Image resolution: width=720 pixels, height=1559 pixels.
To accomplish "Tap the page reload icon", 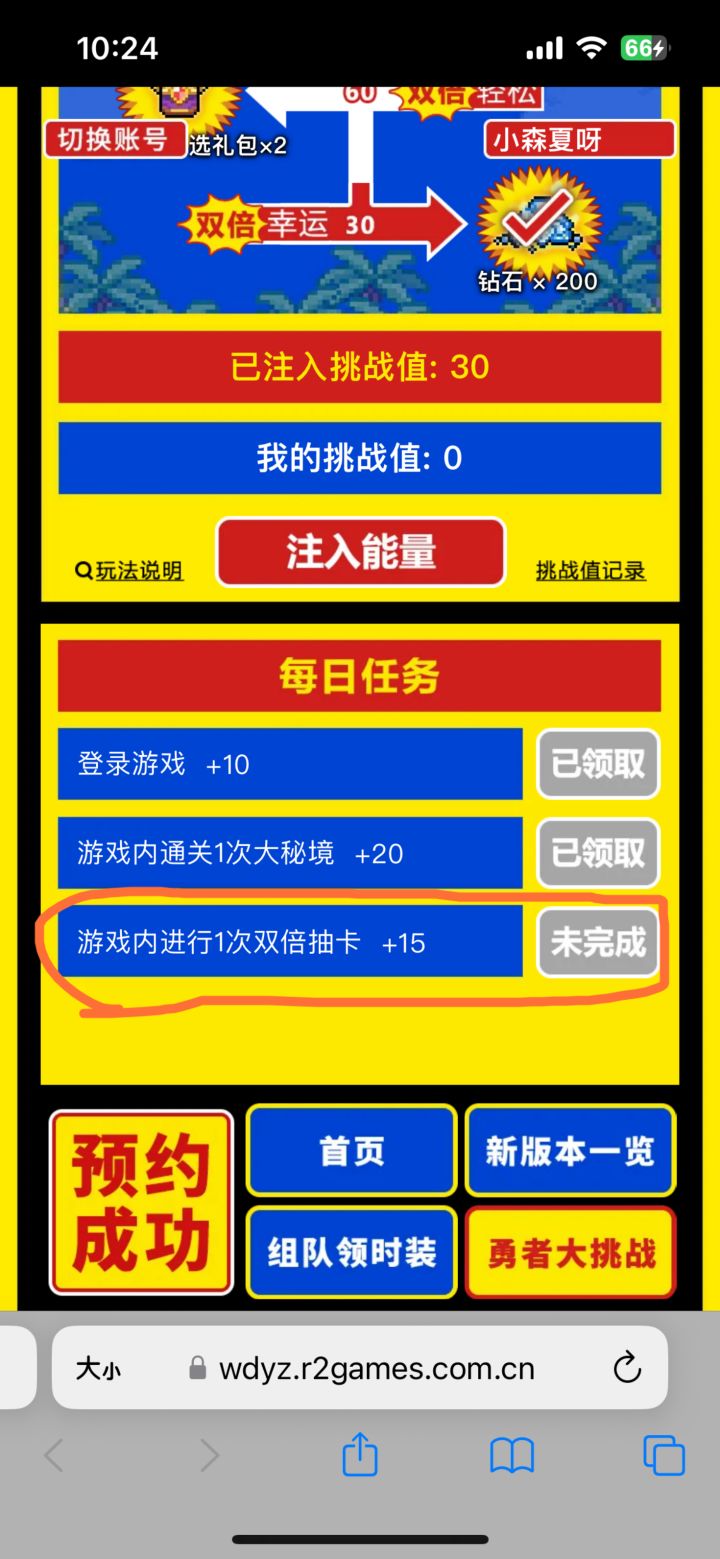I will tap(626, 1366).
